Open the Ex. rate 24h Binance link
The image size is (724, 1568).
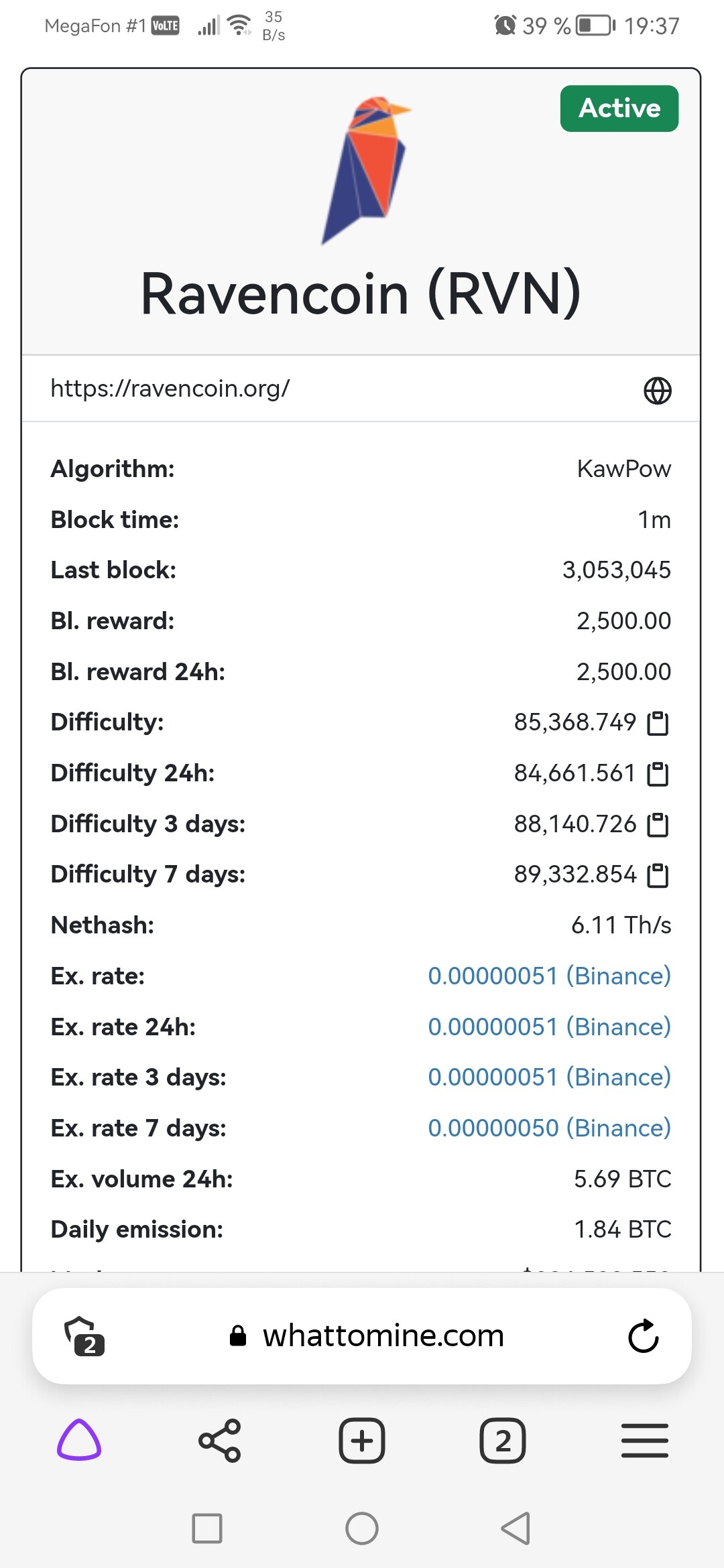pos(550,1027)
